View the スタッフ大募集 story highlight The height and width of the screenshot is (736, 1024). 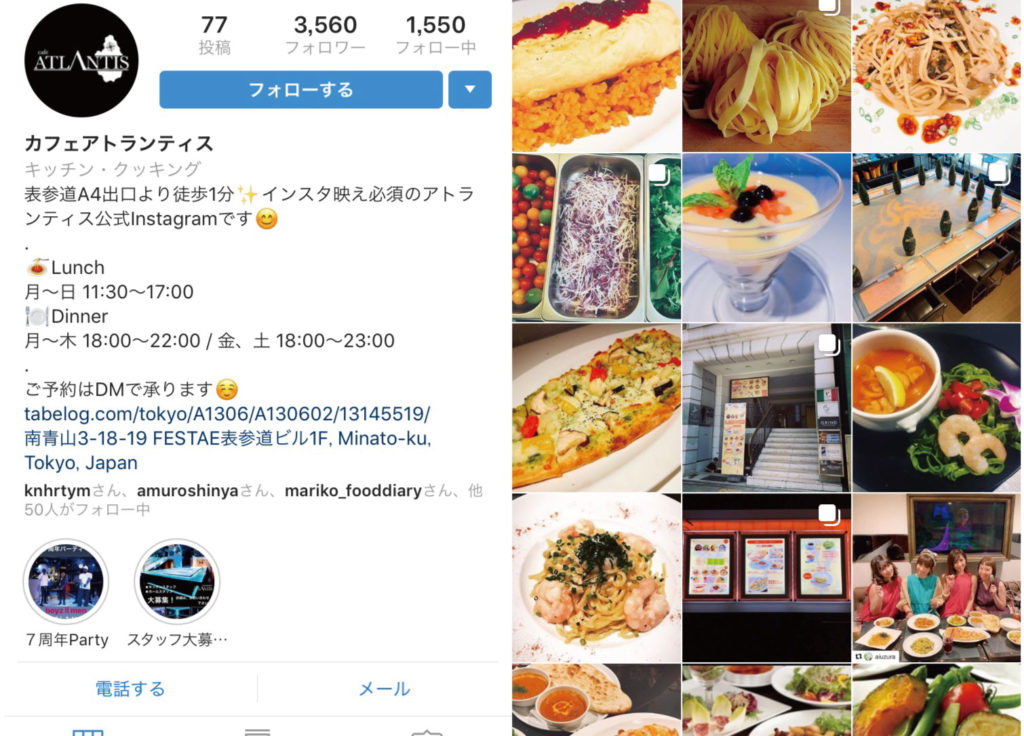pos(177,582)
